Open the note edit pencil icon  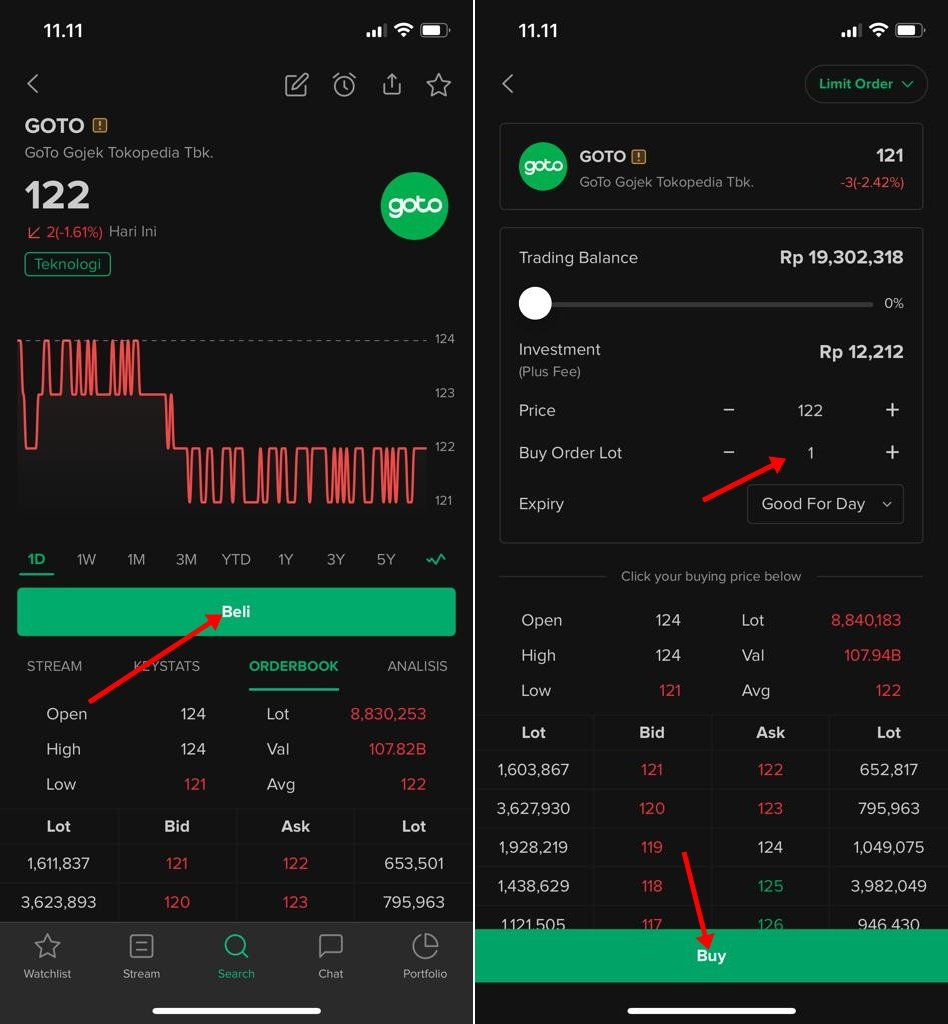[296, 85]
